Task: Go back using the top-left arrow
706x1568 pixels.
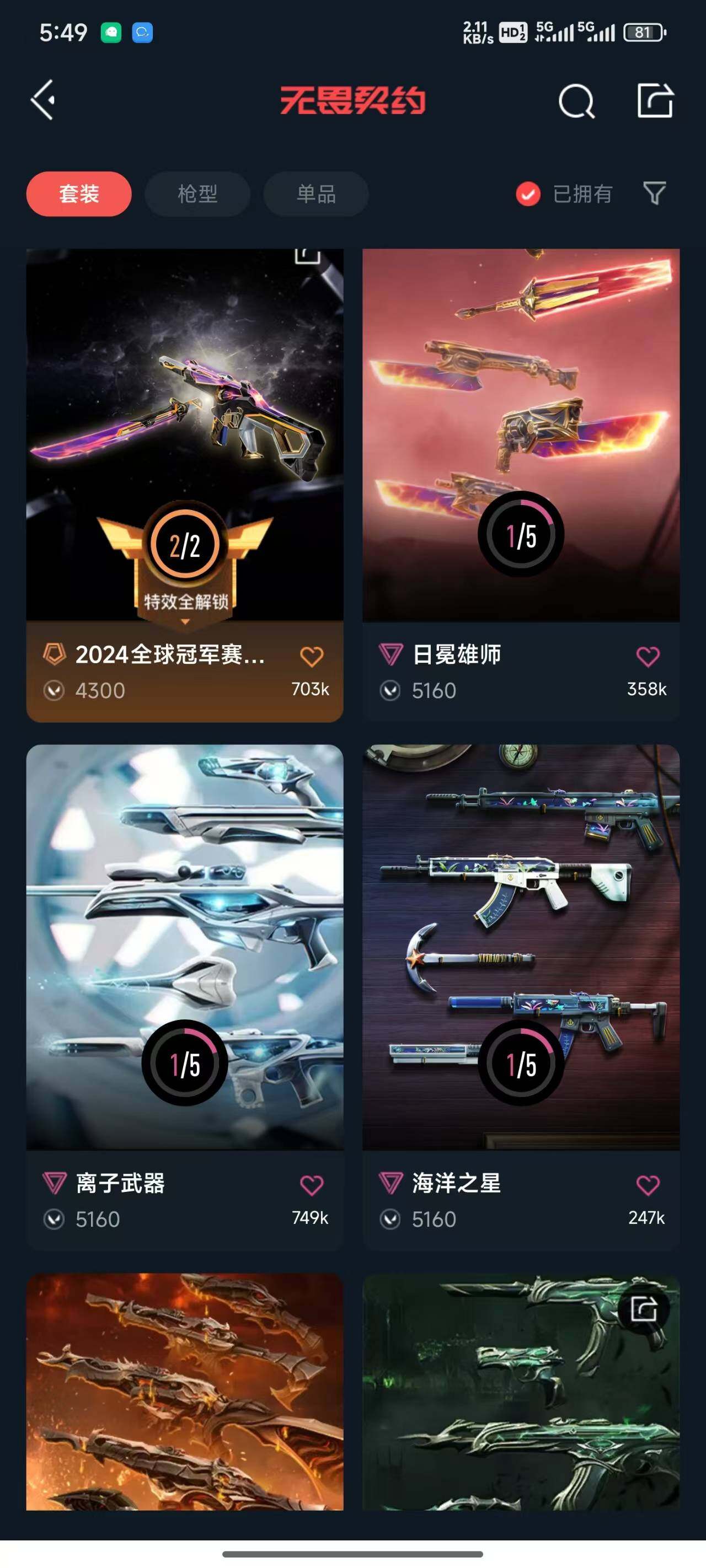Action: [x=44, y=100]
